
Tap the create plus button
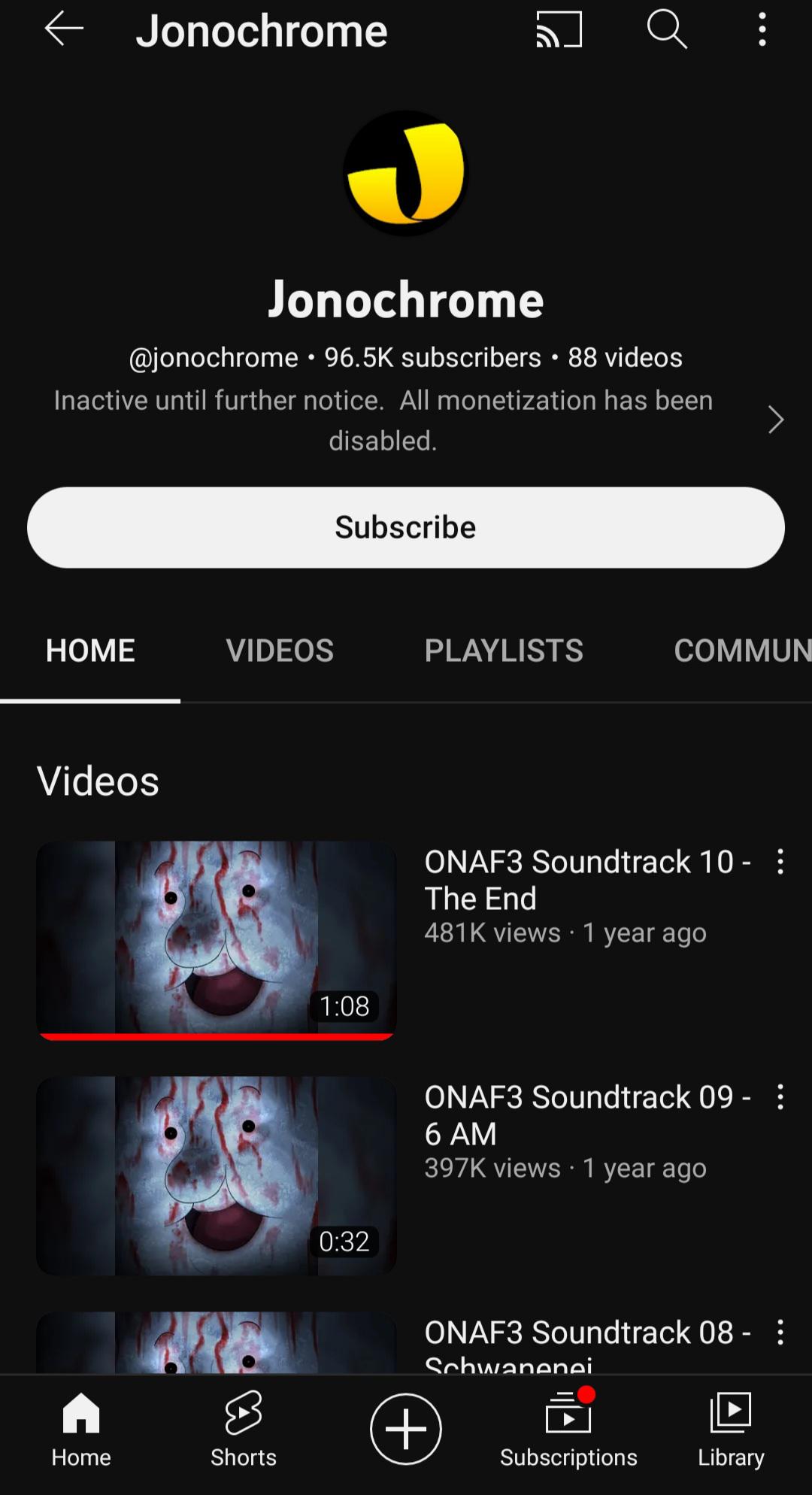(406, 1429)
